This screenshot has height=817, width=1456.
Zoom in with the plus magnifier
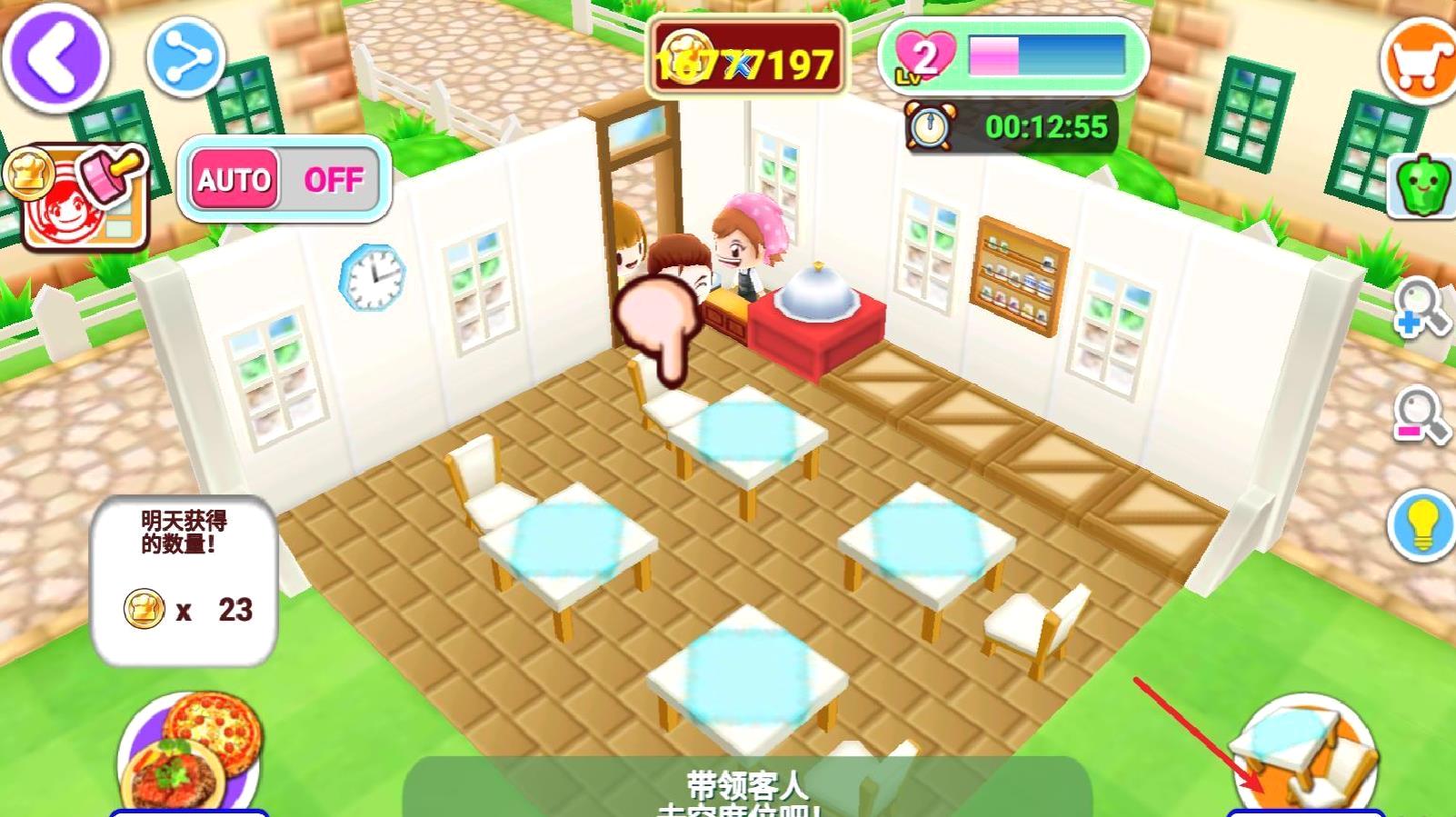click(1421, 308)
